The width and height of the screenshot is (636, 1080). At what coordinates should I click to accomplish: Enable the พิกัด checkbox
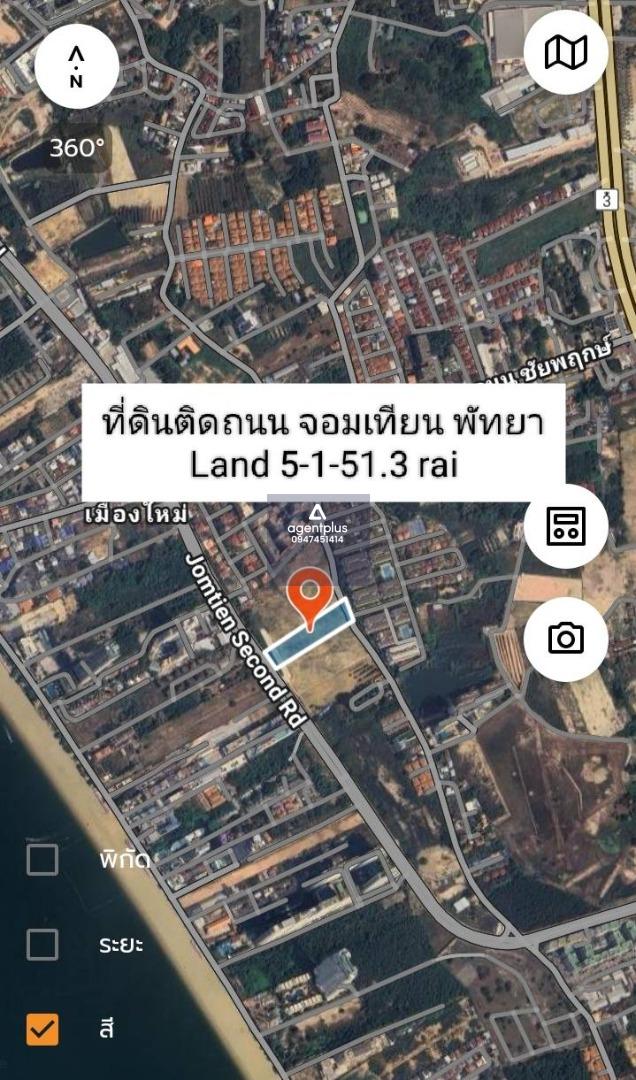tap(42, 859)
